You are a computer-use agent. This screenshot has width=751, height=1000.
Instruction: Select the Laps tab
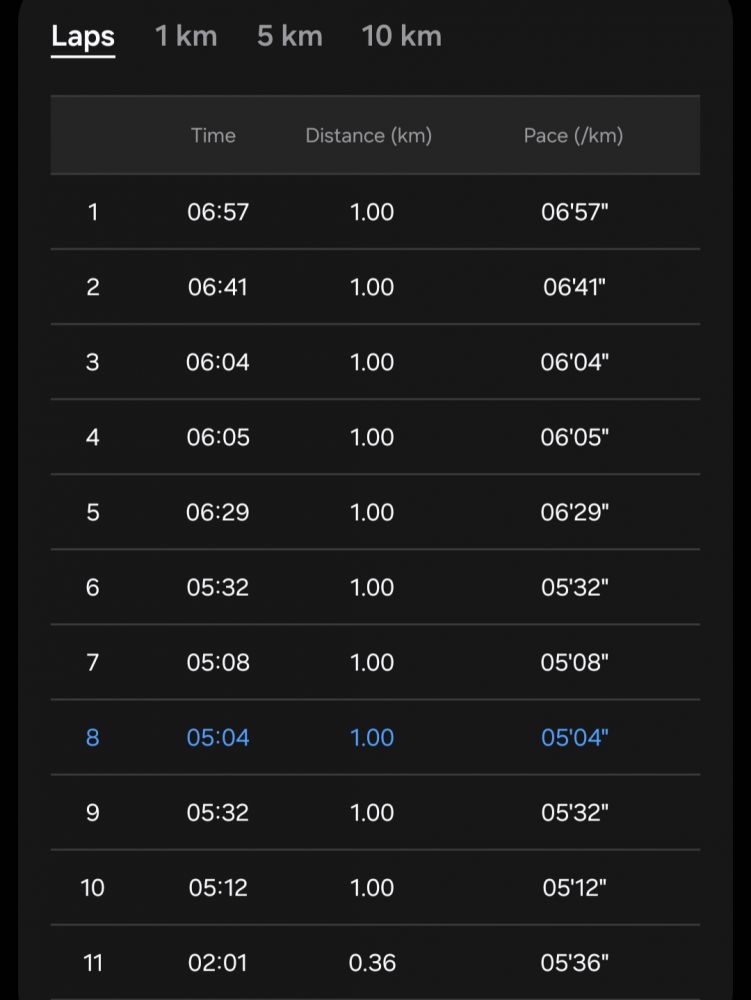[83, 37]
